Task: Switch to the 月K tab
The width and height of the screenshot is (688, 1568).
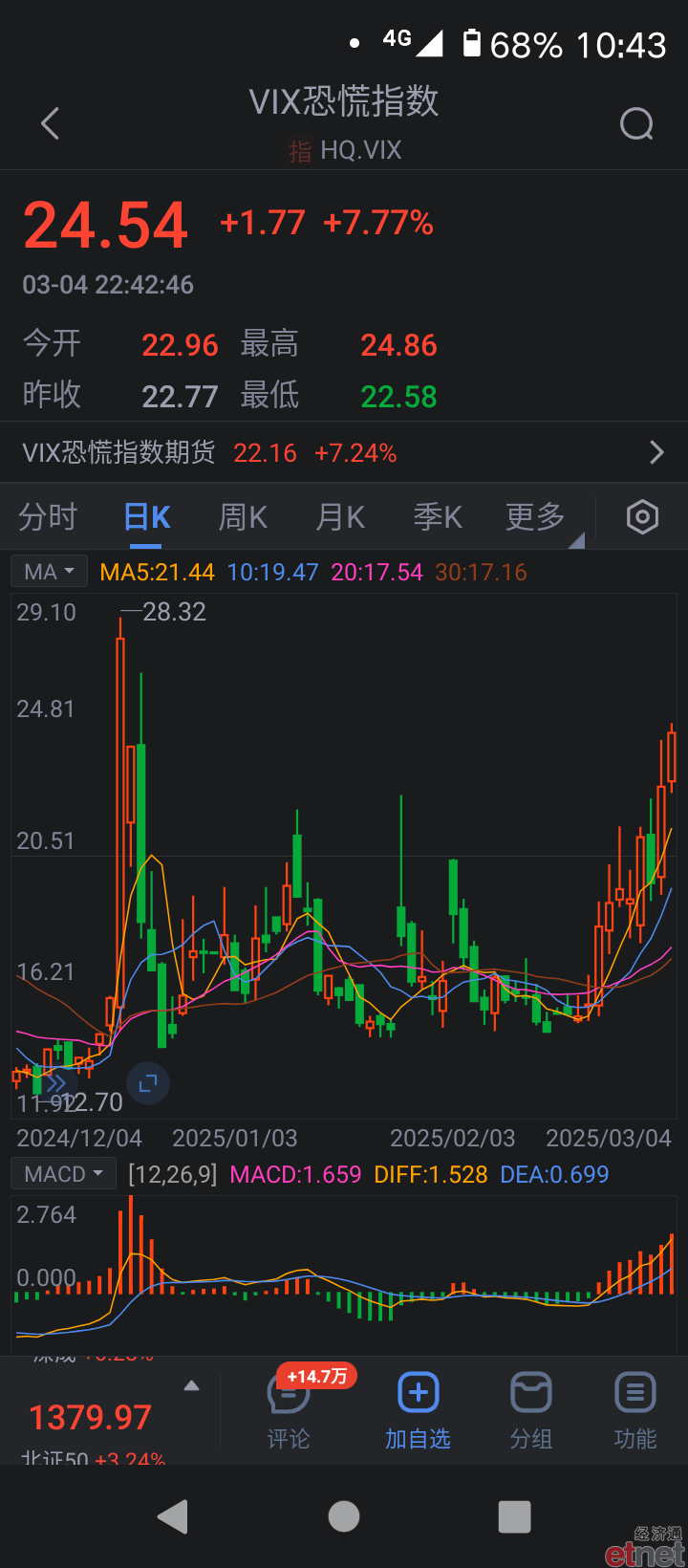Action: pos(340,517)
